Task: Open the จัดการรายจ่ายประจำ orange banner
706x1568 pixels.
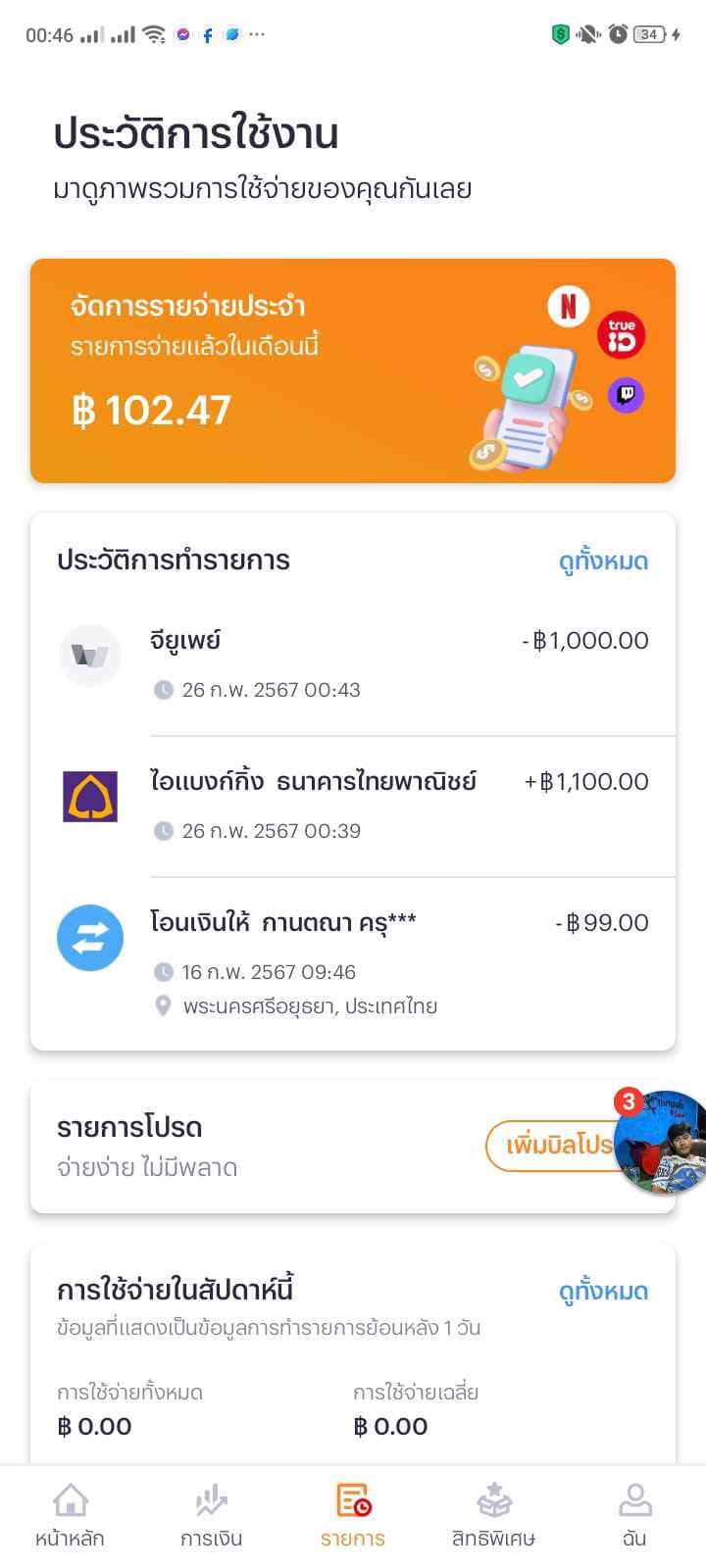Action: click(x=353, y=370)
